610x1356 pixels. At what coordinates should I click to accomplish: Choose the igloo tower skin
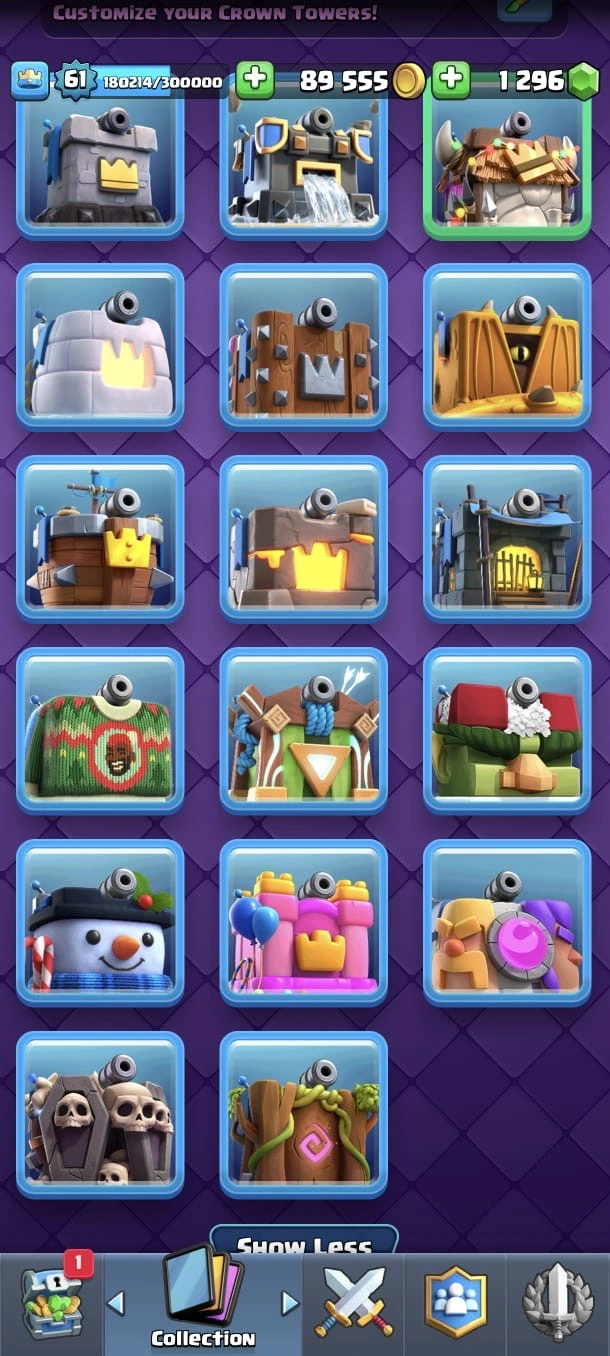100,346
